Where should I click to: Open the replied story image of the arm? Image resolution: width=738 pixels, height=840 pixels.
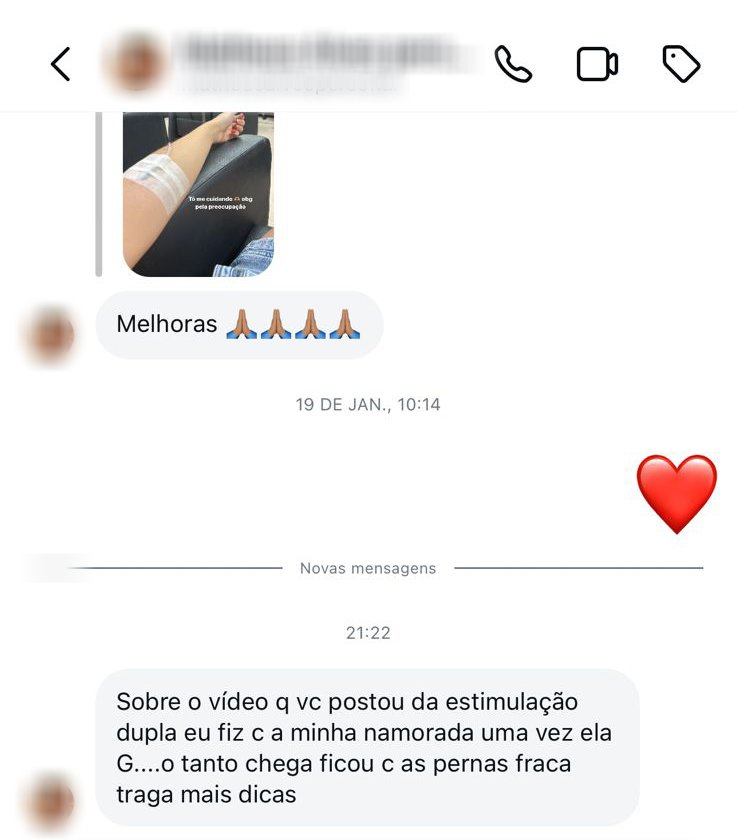198,193
